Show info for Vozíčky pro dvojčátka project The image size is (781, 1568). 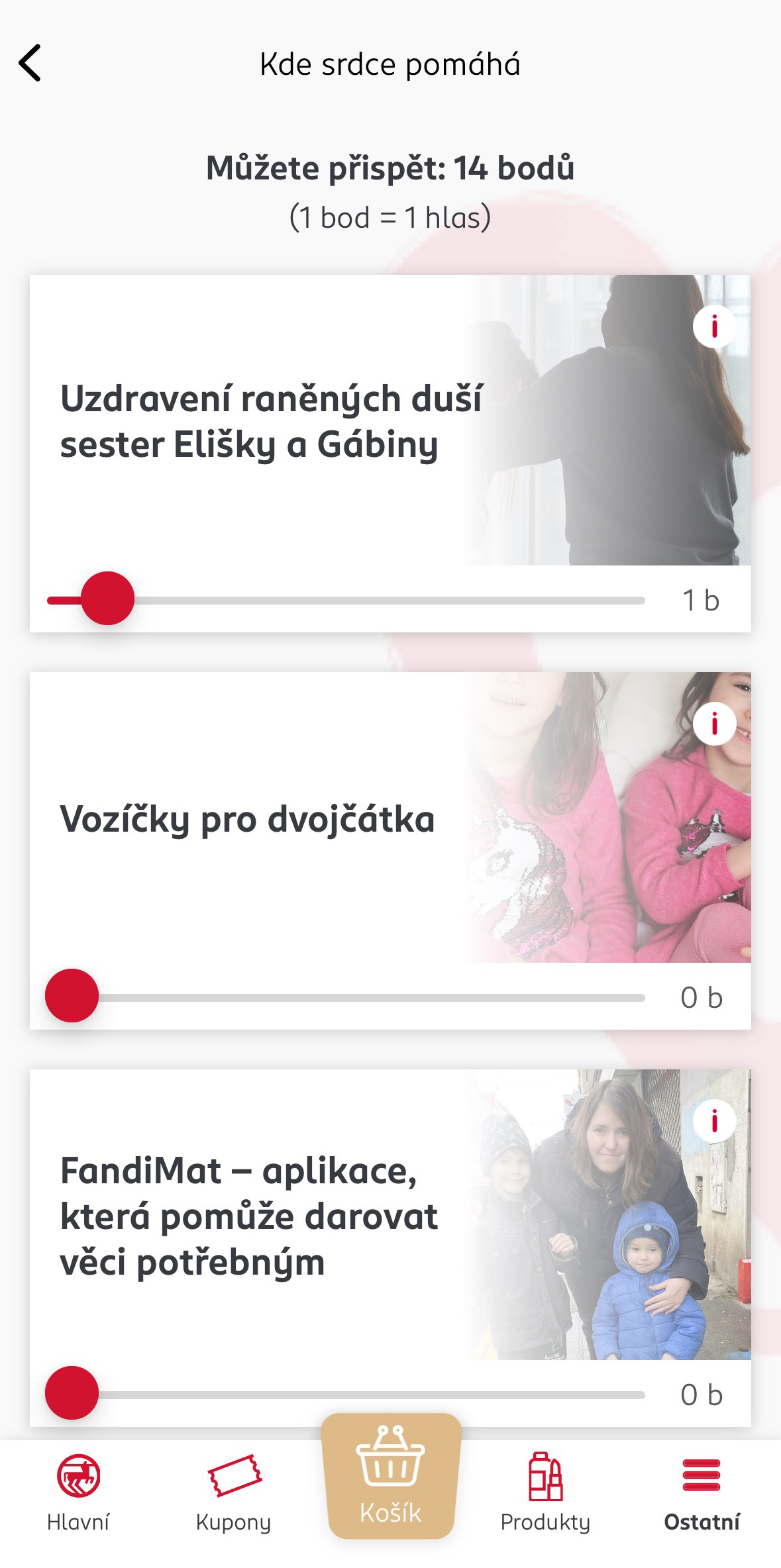click(x=714, y=724)
